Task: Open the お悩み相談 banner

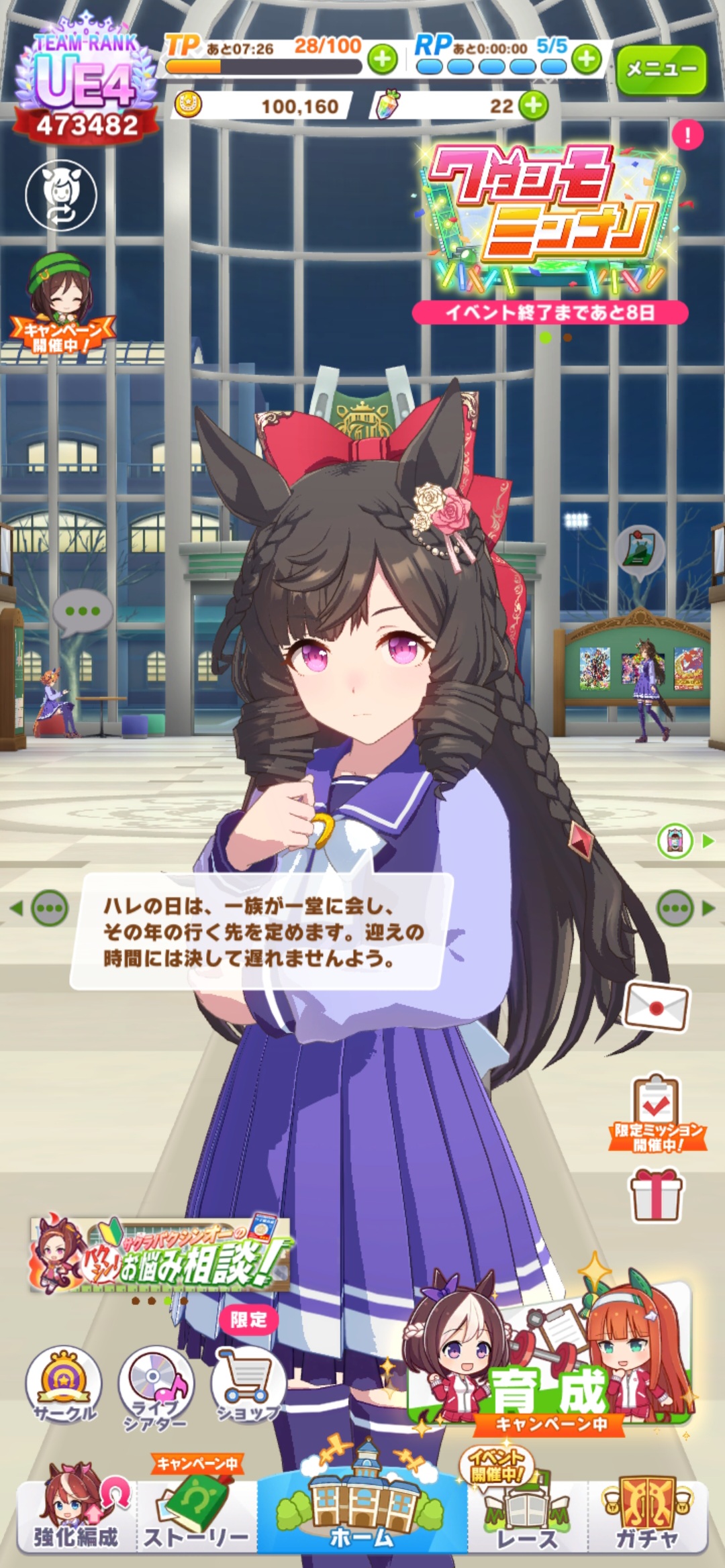Action: click(161, 1255)
